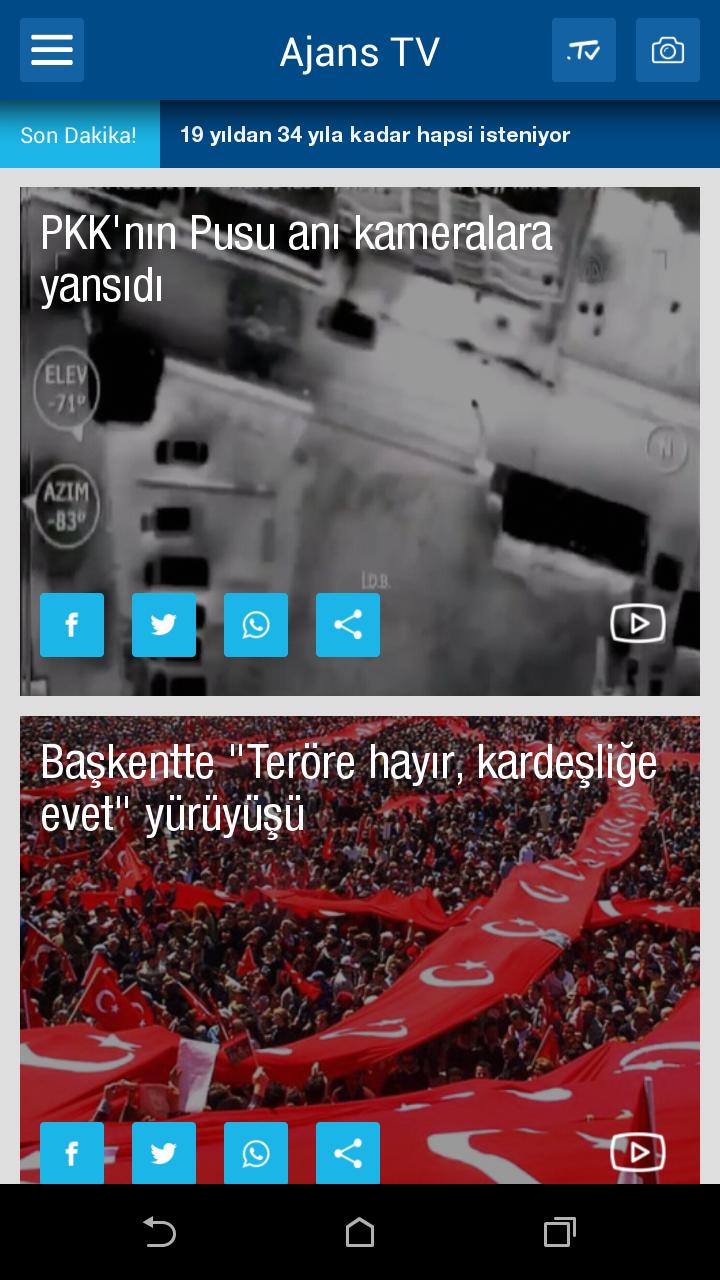The height and width of the screenshot is (1280, 720).
Task: Go back using the system back button
Action: [160, 1232]
